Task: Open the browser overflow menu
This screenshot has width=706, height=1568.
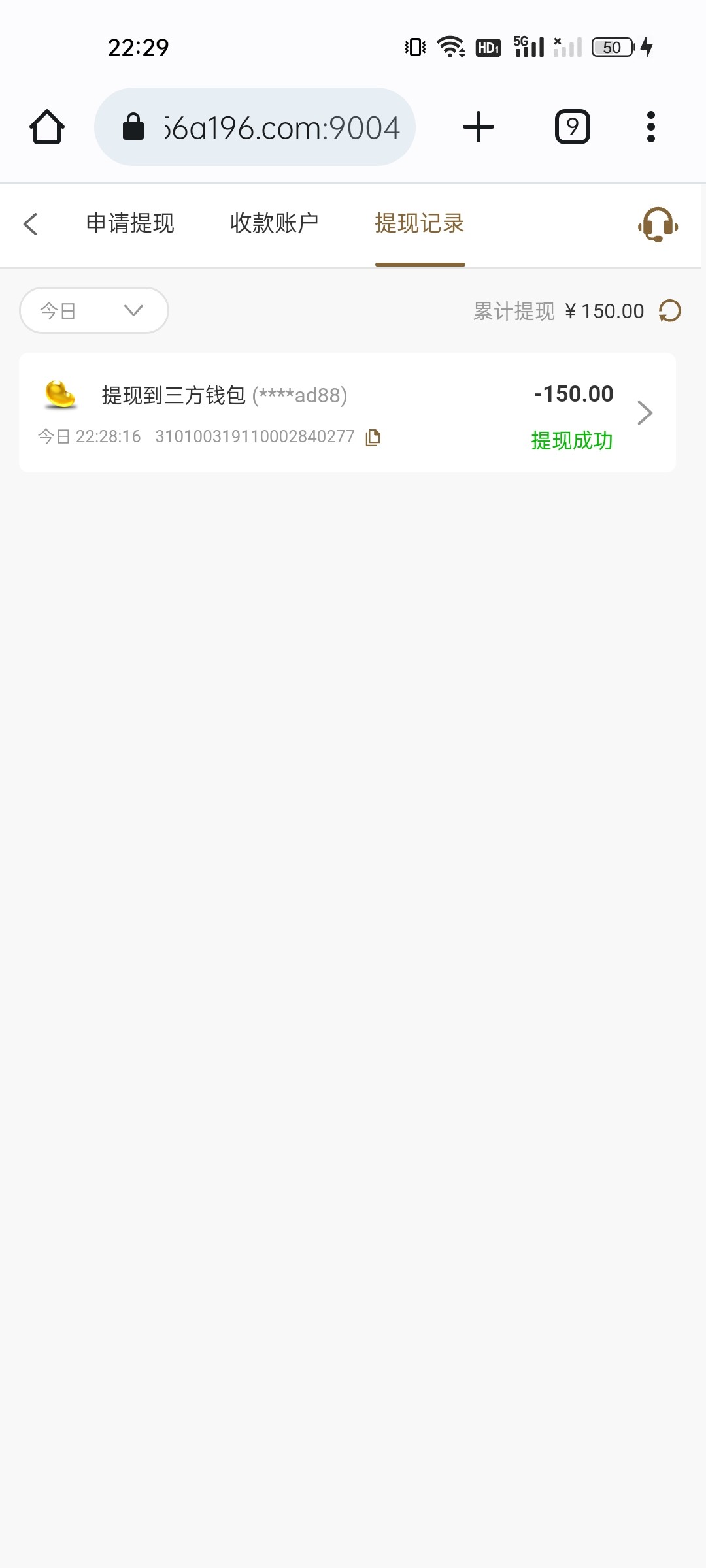Action: (x=650, y=127)
